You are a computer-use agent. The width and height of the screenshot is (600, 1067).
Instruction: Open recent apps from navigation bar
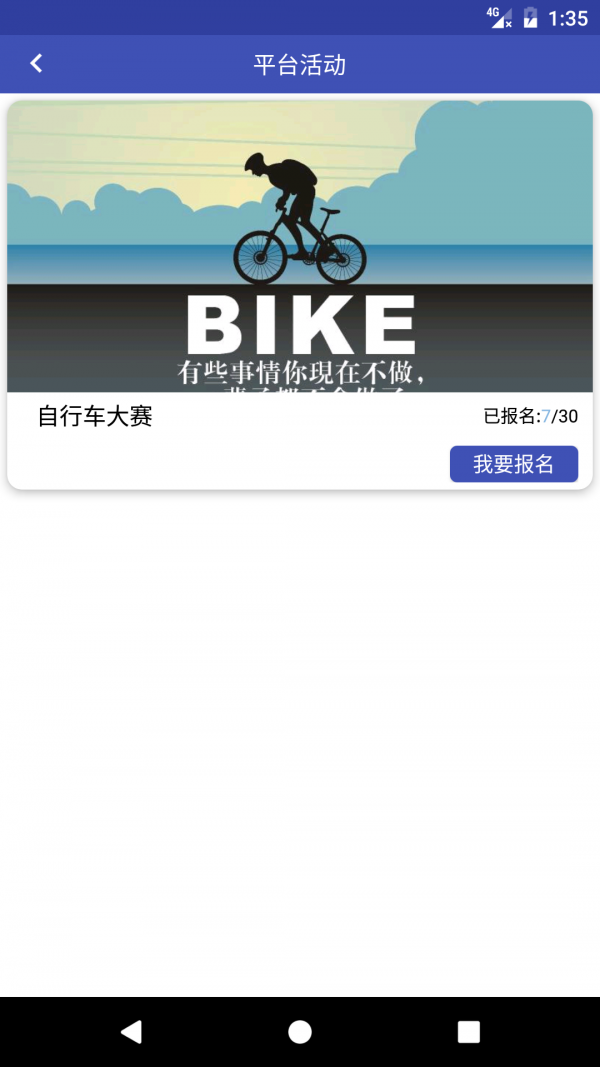[x=468, y=1031]
